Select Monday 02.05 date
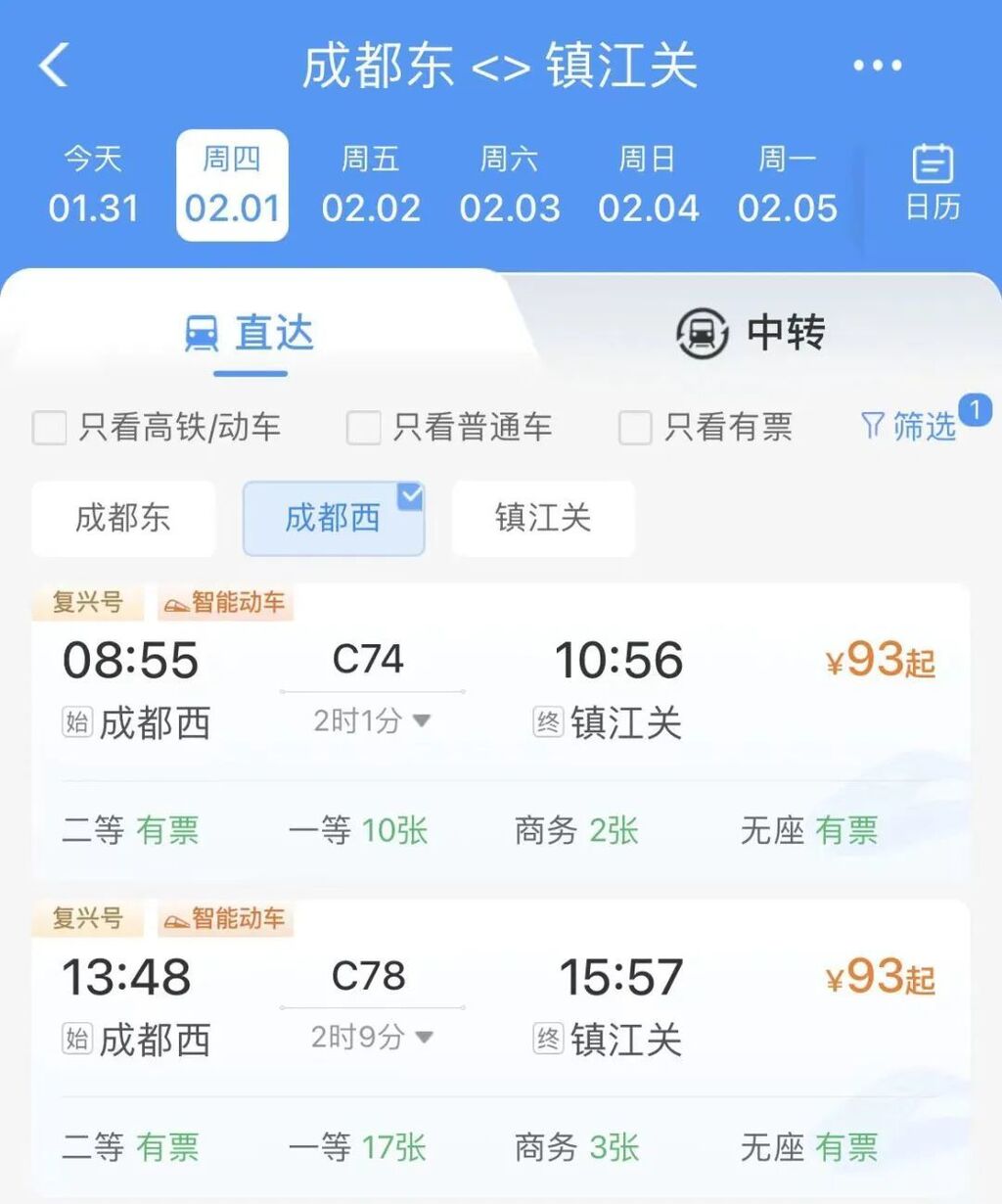Screen dimensions: 1002x1204 pos(788,186)
